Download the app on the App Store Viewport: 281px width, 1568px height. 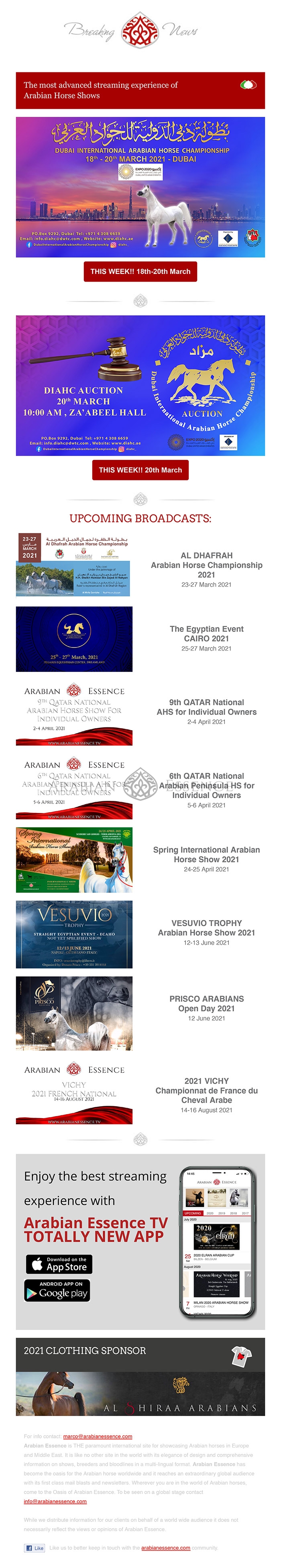pos(59,1264)
